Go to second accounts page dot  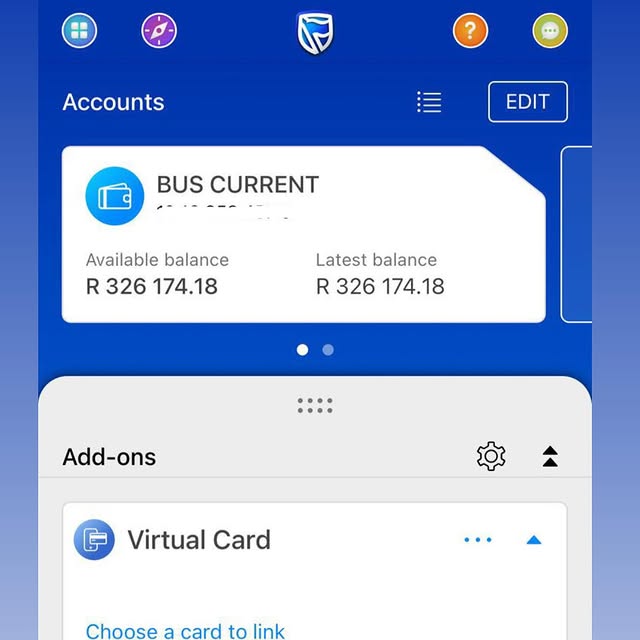click(x=328, y=350)
